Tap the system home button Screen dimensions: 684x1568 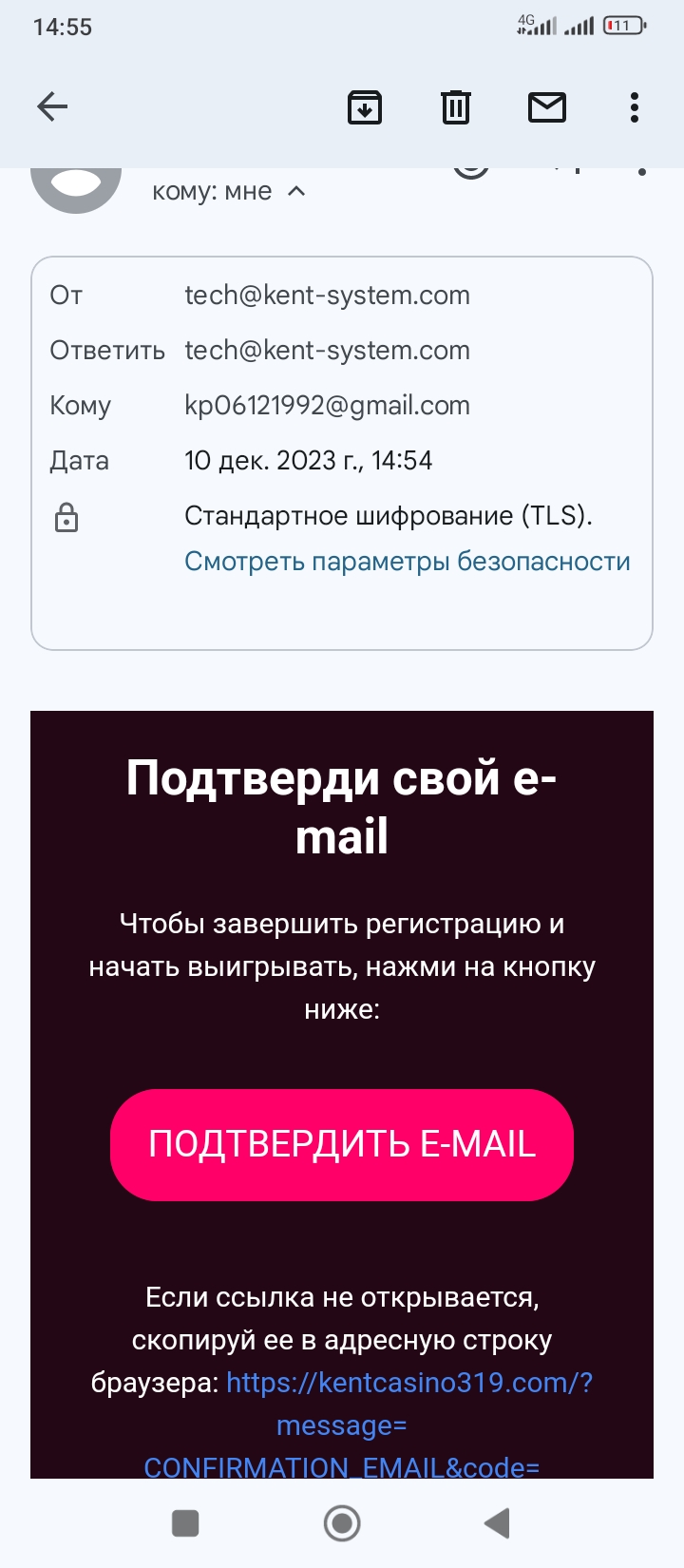(342, 1523)
